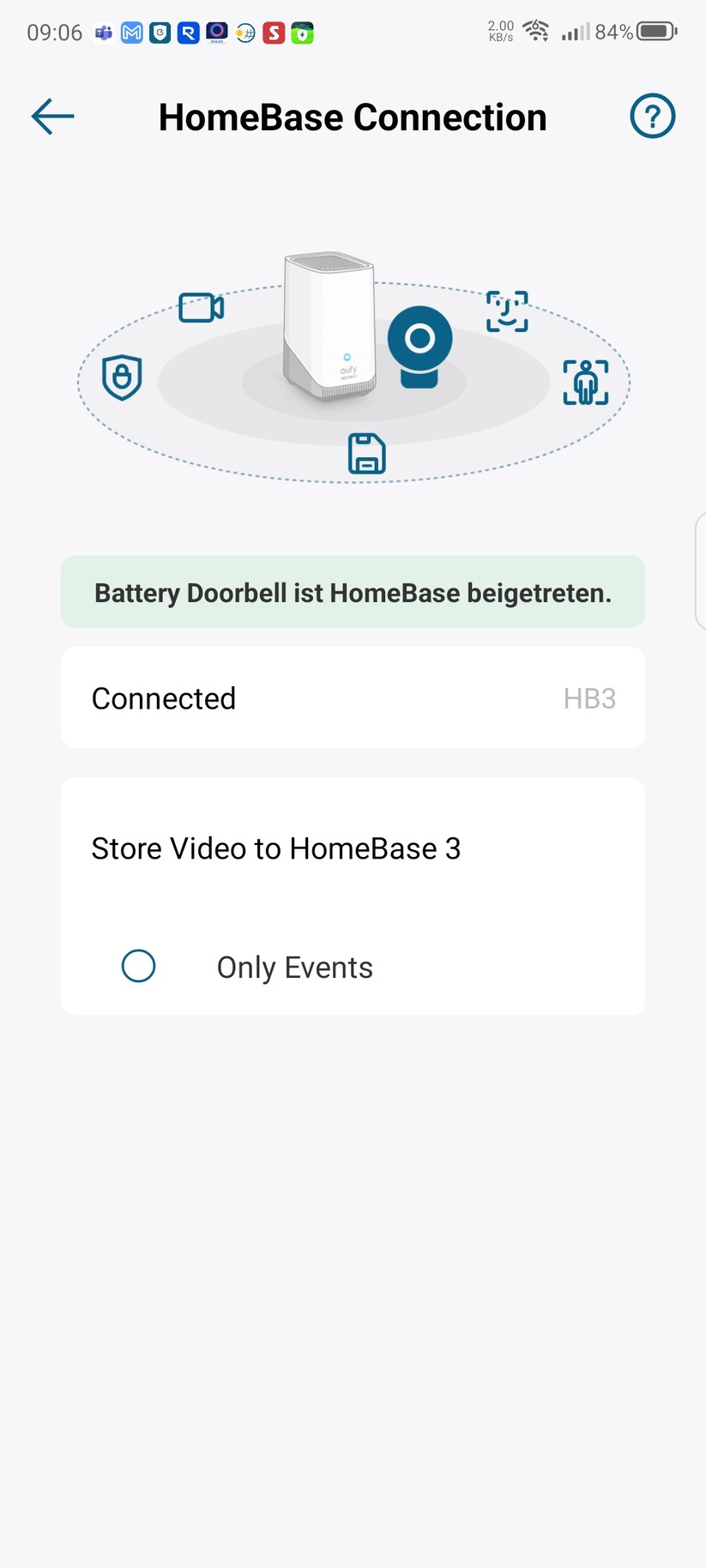Open the help question mark icon

point(653,116)
